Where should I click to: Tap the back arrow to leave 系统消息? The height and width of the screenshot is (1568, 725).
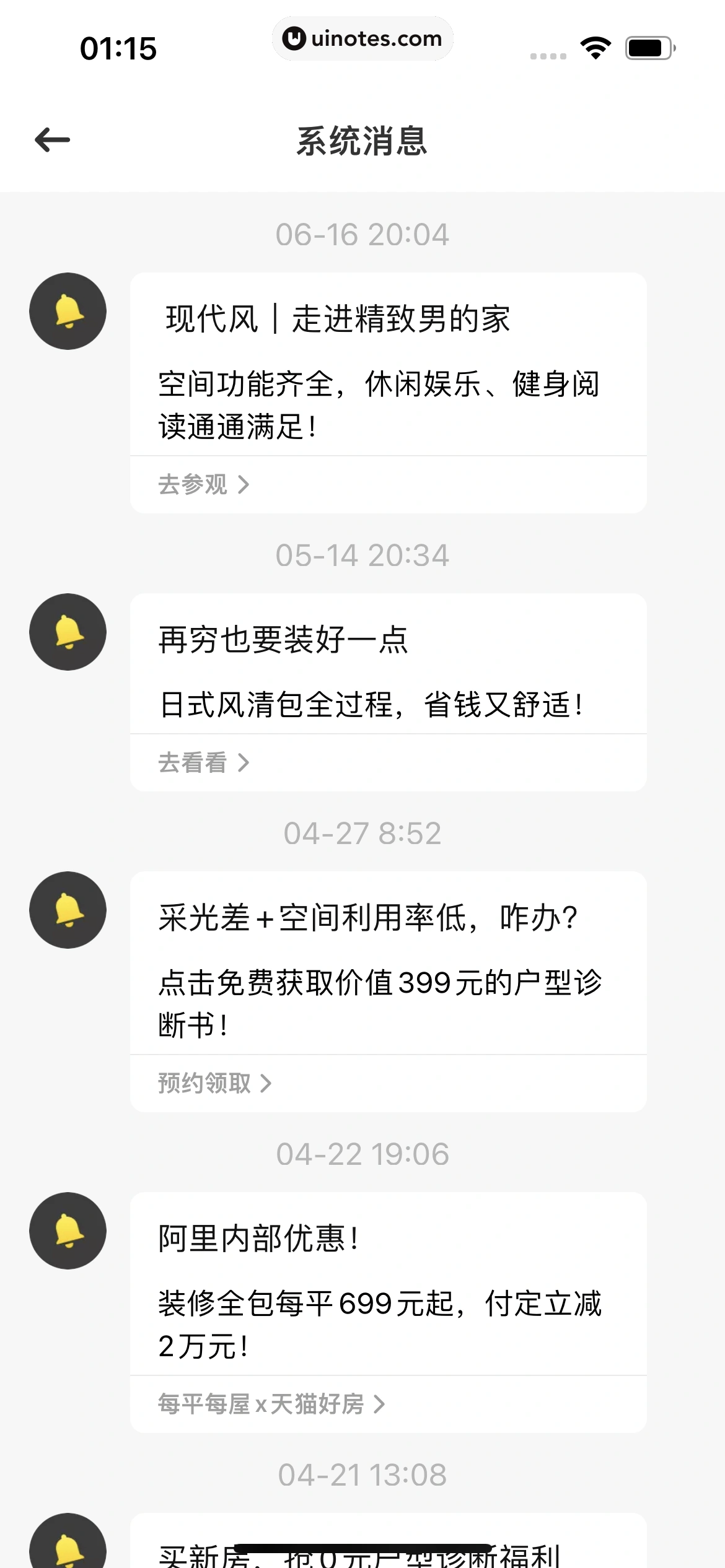coord(53,139)
